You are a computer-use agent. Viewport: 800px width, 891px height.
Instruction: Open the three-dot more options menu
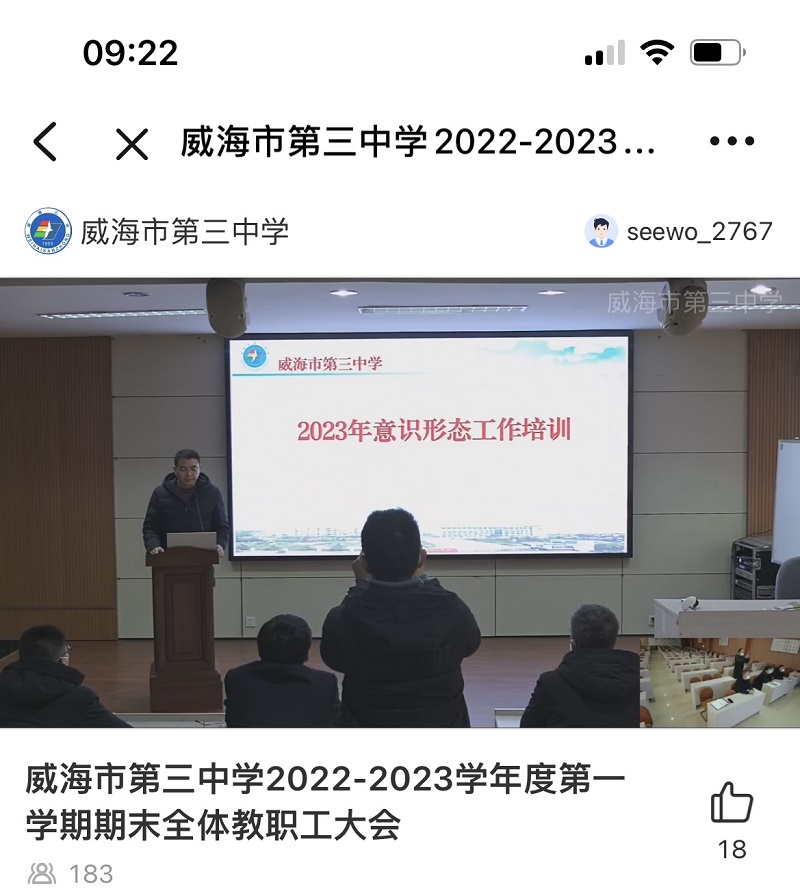[x=731, y=142]
